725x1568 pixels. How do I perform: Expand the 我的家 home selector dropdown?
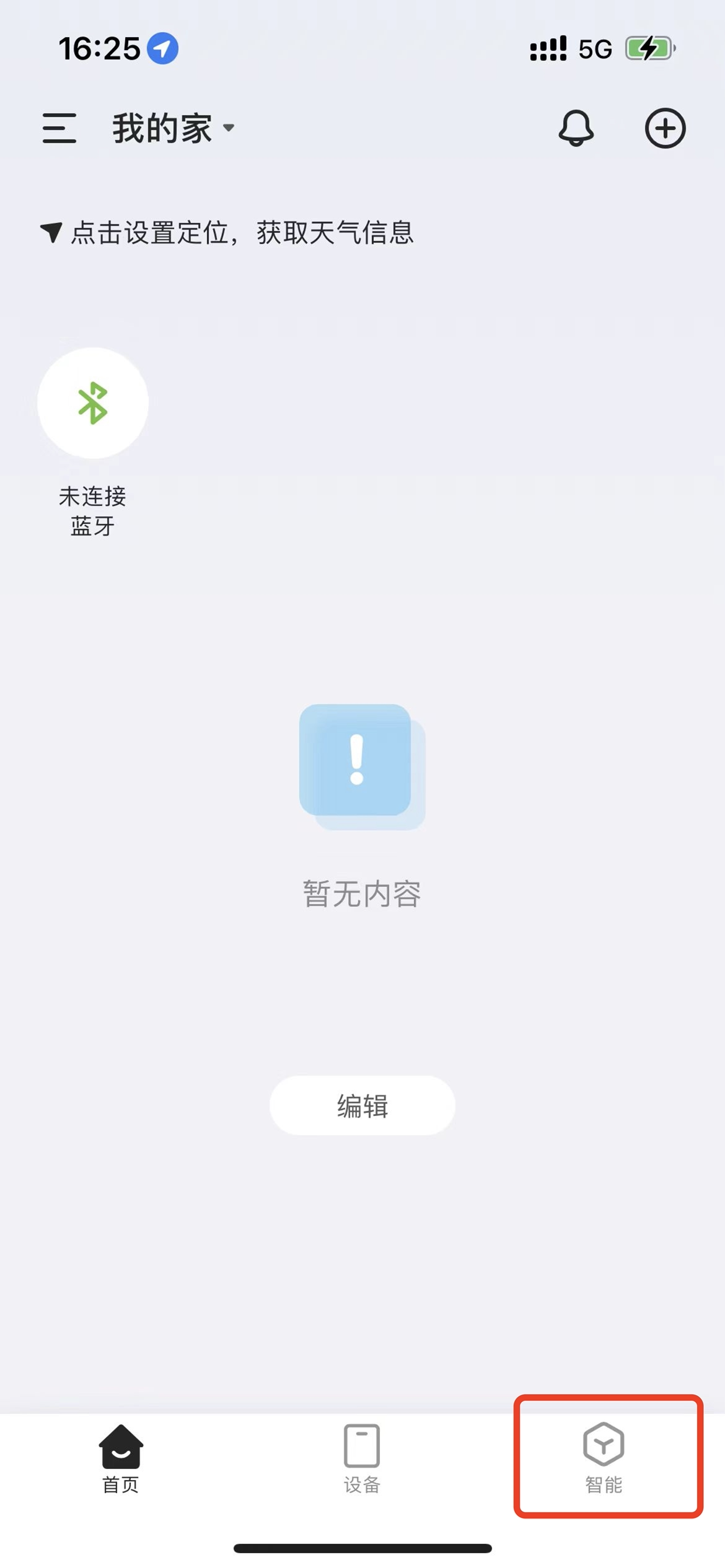tap(174, 128)
